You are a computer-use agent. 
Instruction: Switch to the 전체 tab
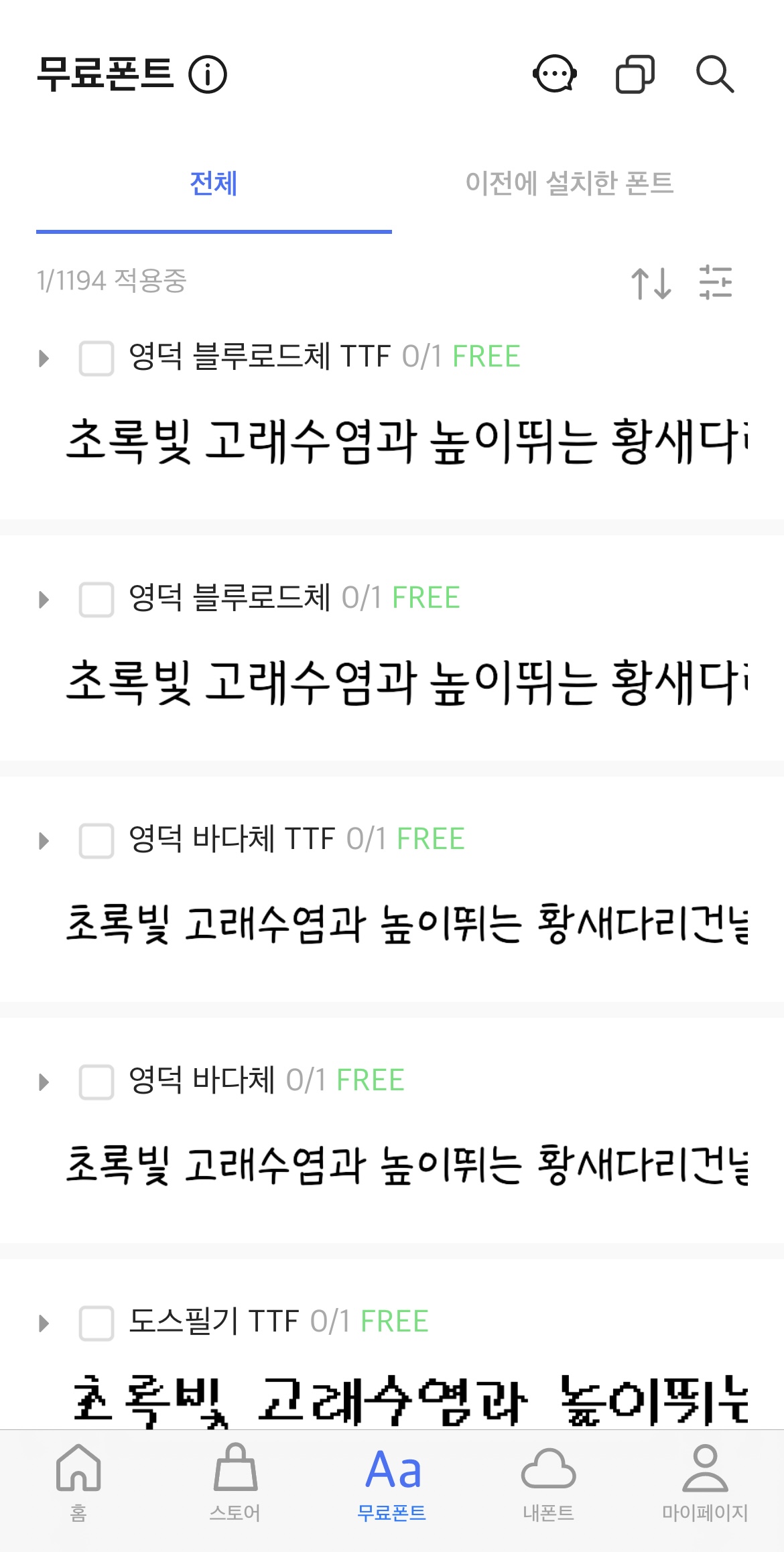pos(214,183)
